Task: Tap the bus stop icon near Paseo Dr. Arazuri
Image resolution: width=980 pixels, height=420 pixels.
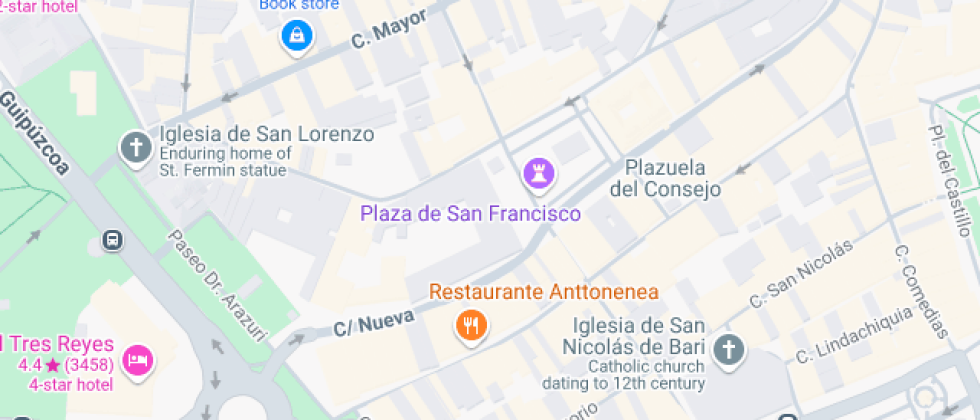Action: click(x=113, y=240)
